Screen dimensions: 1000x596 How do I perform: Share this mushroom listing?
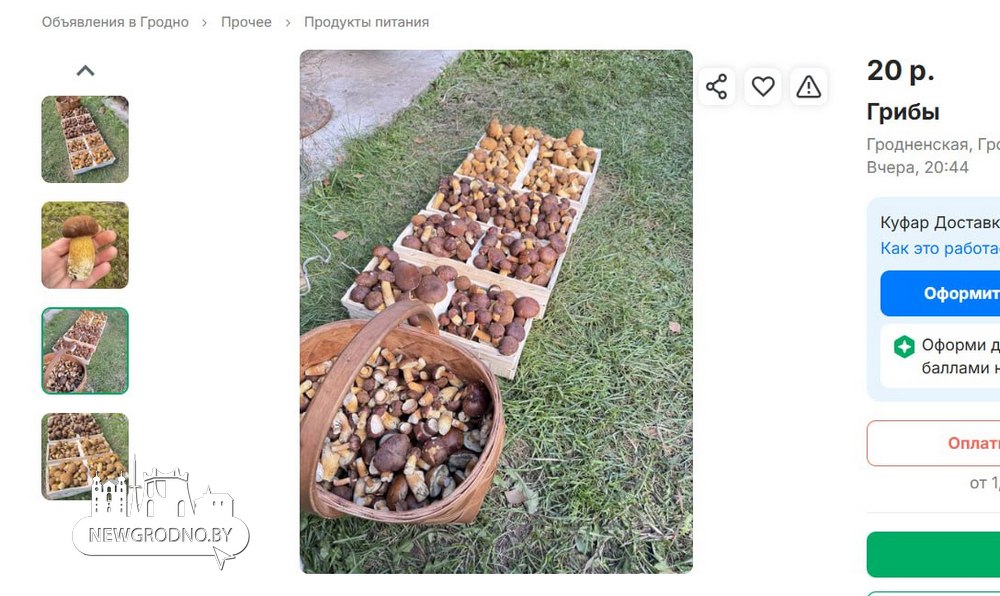click(716, 87)
